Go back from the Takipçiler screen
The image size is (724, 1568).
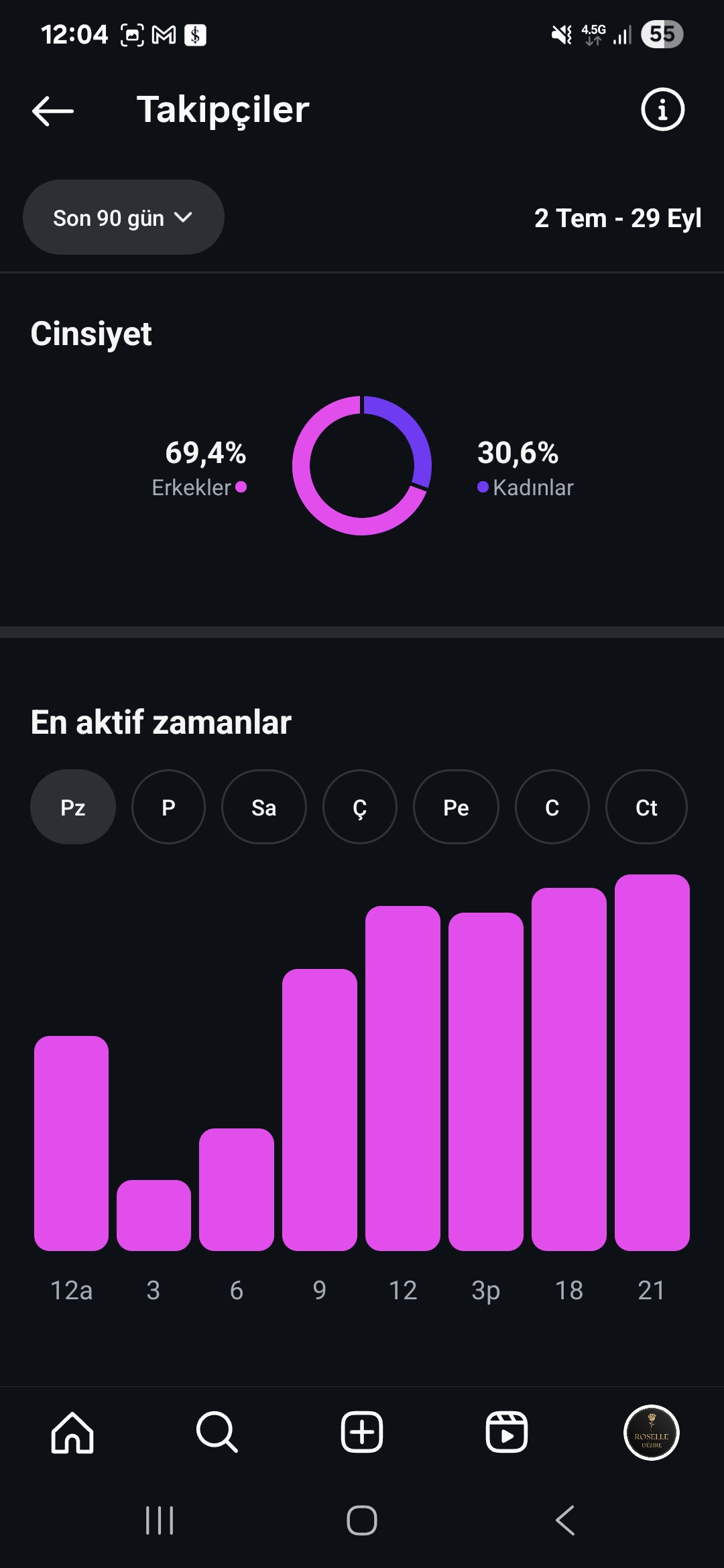(53, 111)
